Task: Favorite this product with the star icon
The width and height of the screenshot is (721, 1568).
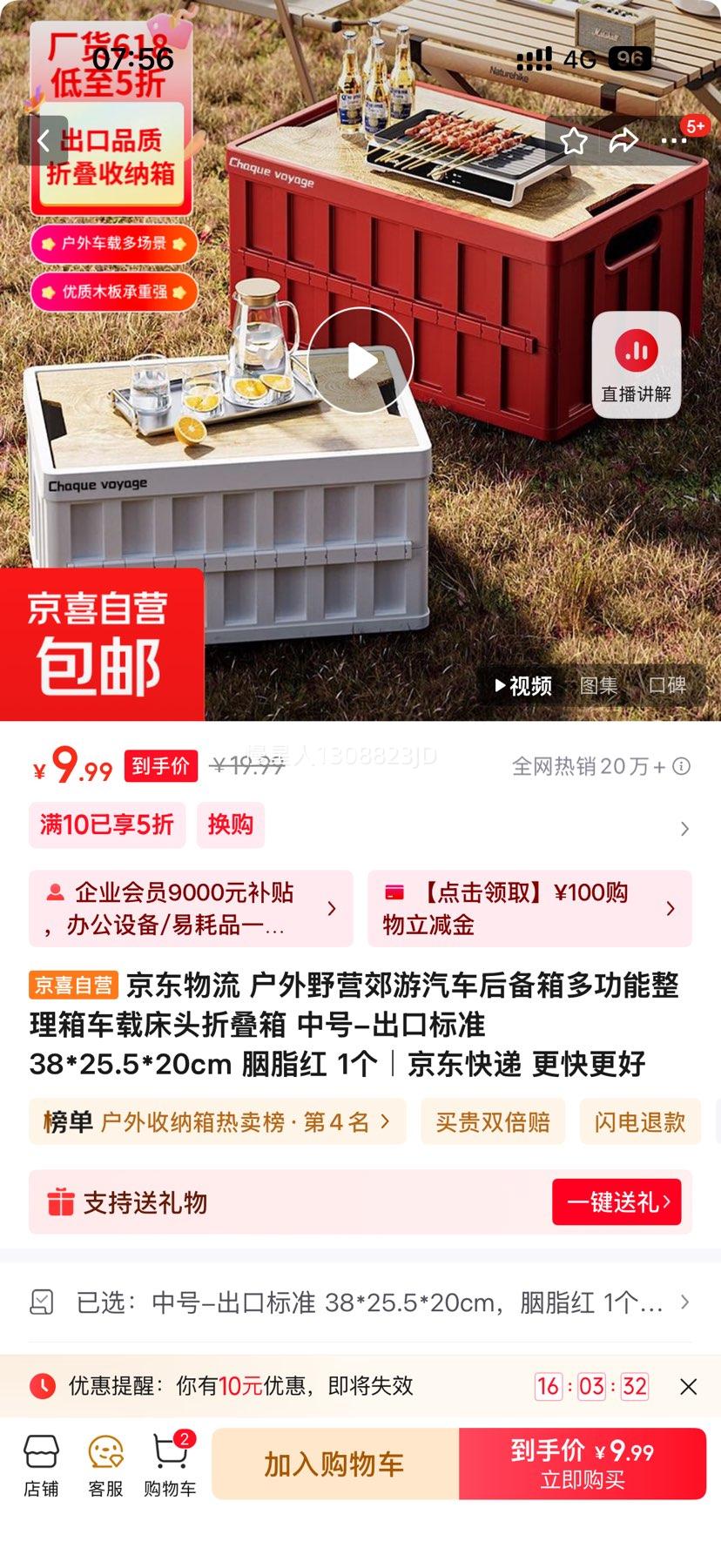Action: pos(573,141)
